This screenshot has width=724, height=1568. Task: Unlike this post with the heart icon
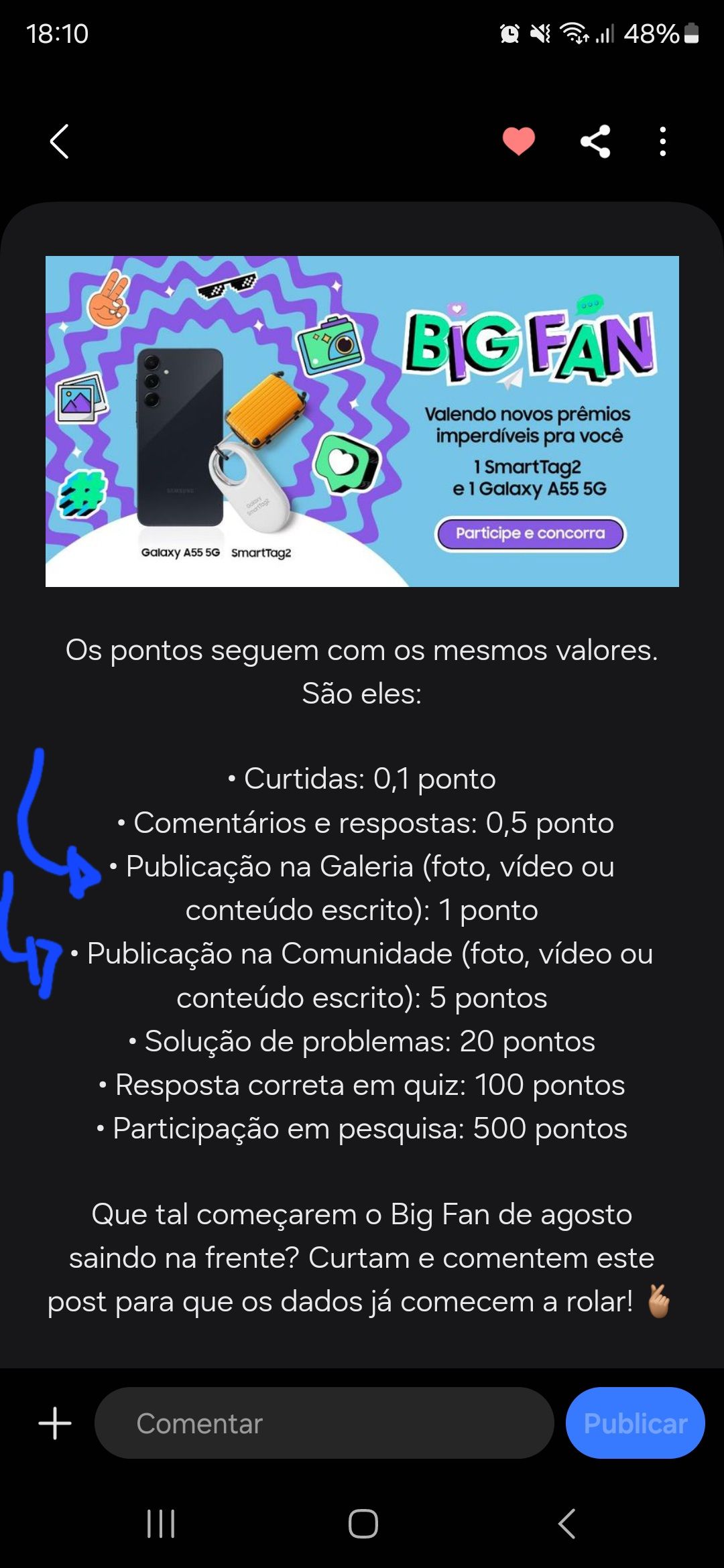pyautogui.click(x=519, y=141)
